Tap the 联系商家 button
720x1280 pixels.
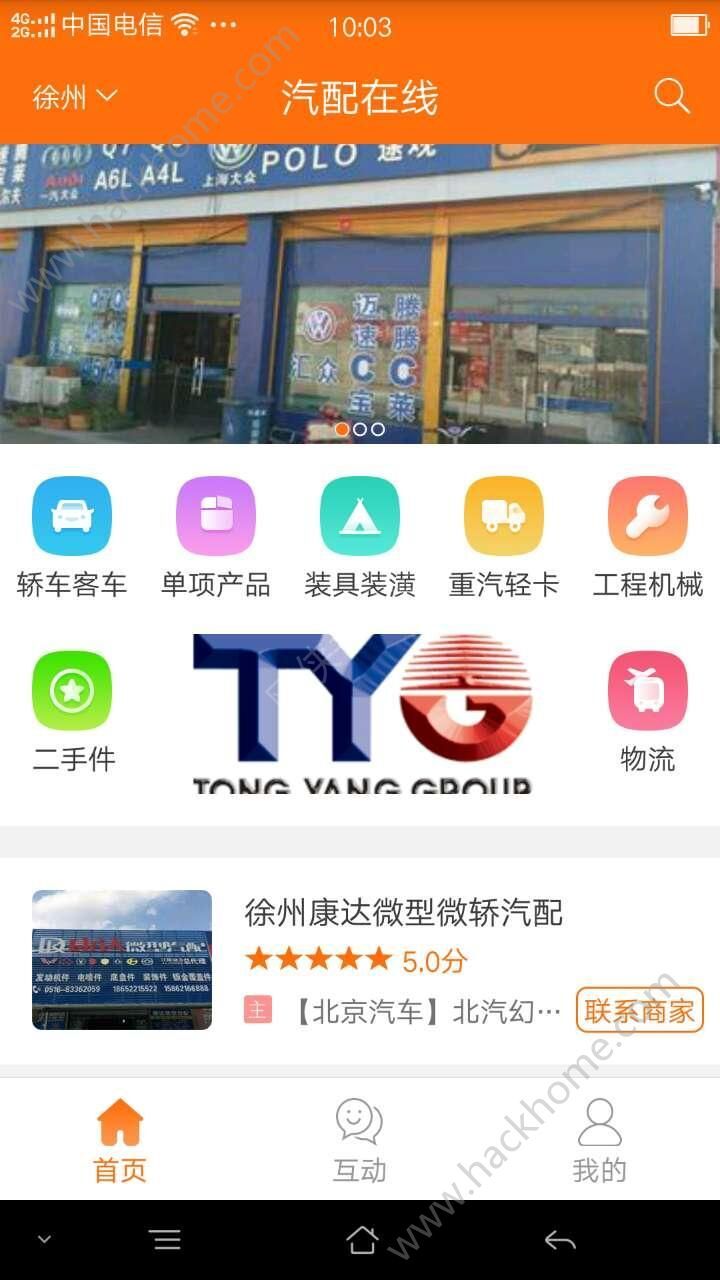pos(639,1011)
